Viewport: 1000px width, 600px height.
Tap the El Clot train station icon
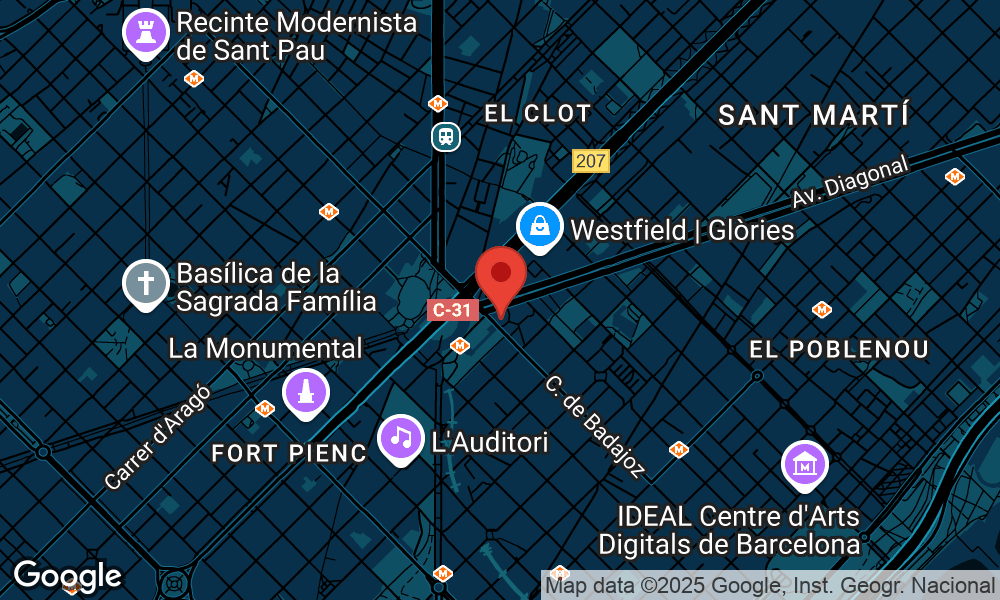pyautogui.click(x=446, y=136)
